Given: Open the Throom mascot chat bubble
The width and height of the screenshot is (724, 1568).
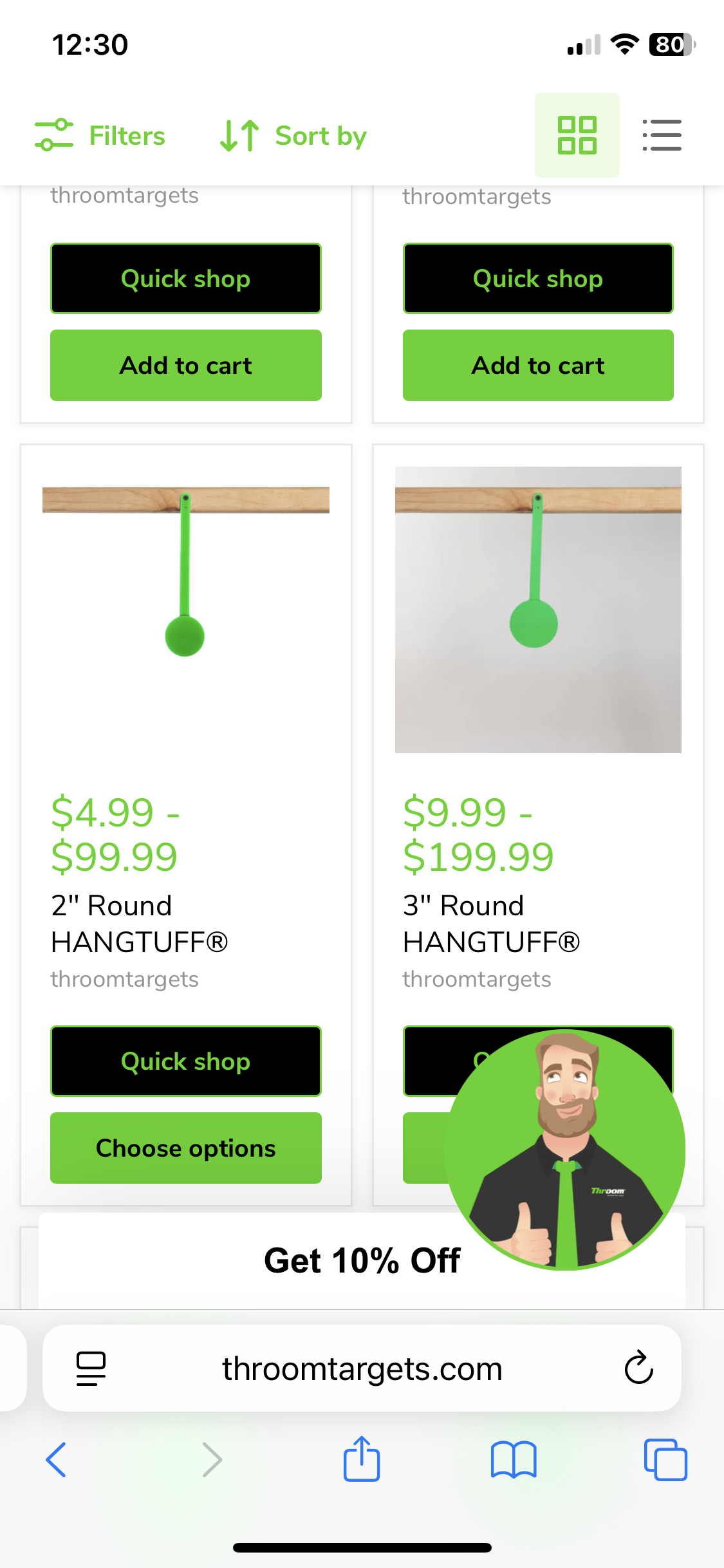Looking at the screenshot, I should click(x=565, y=1150).
